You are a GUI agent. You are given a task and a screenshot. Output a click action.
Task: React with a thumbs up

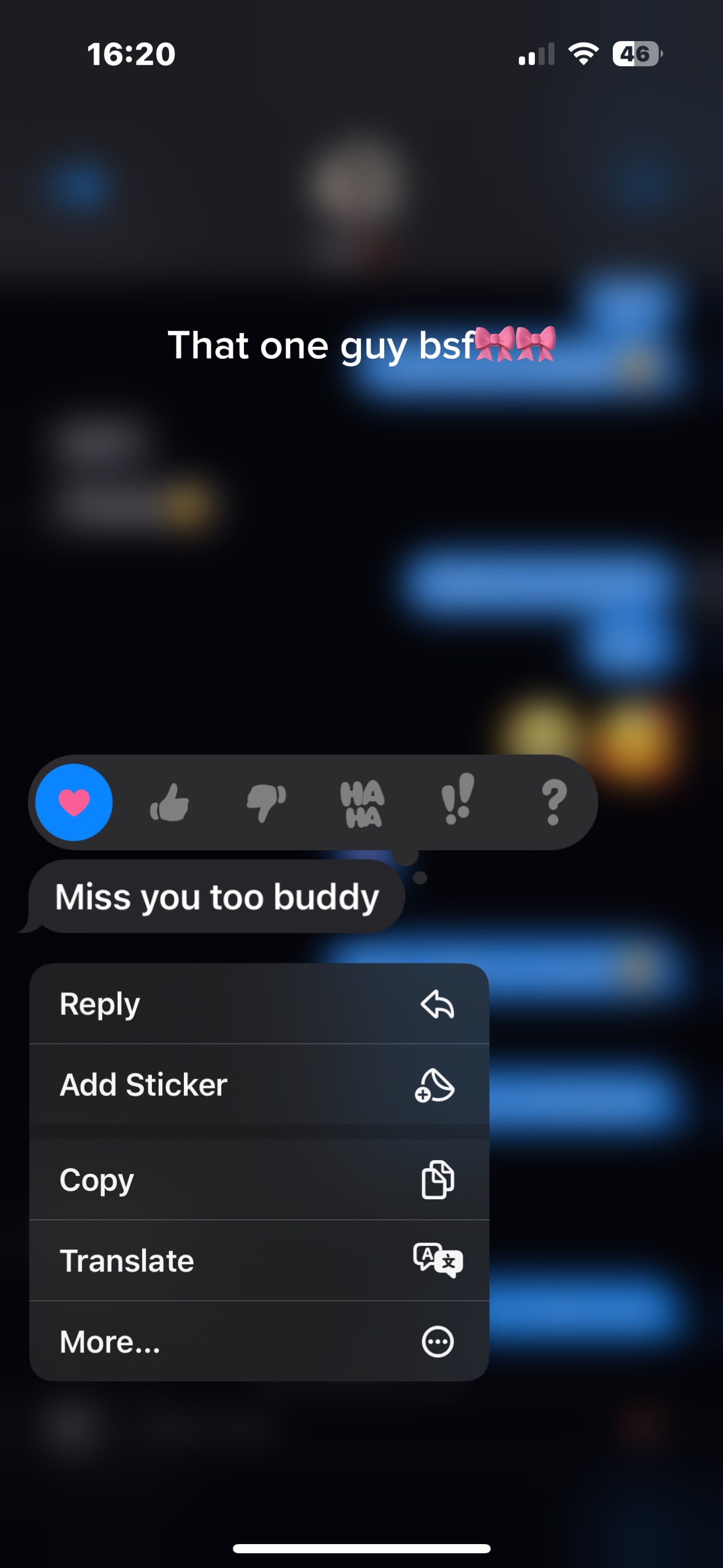(170, 802)
